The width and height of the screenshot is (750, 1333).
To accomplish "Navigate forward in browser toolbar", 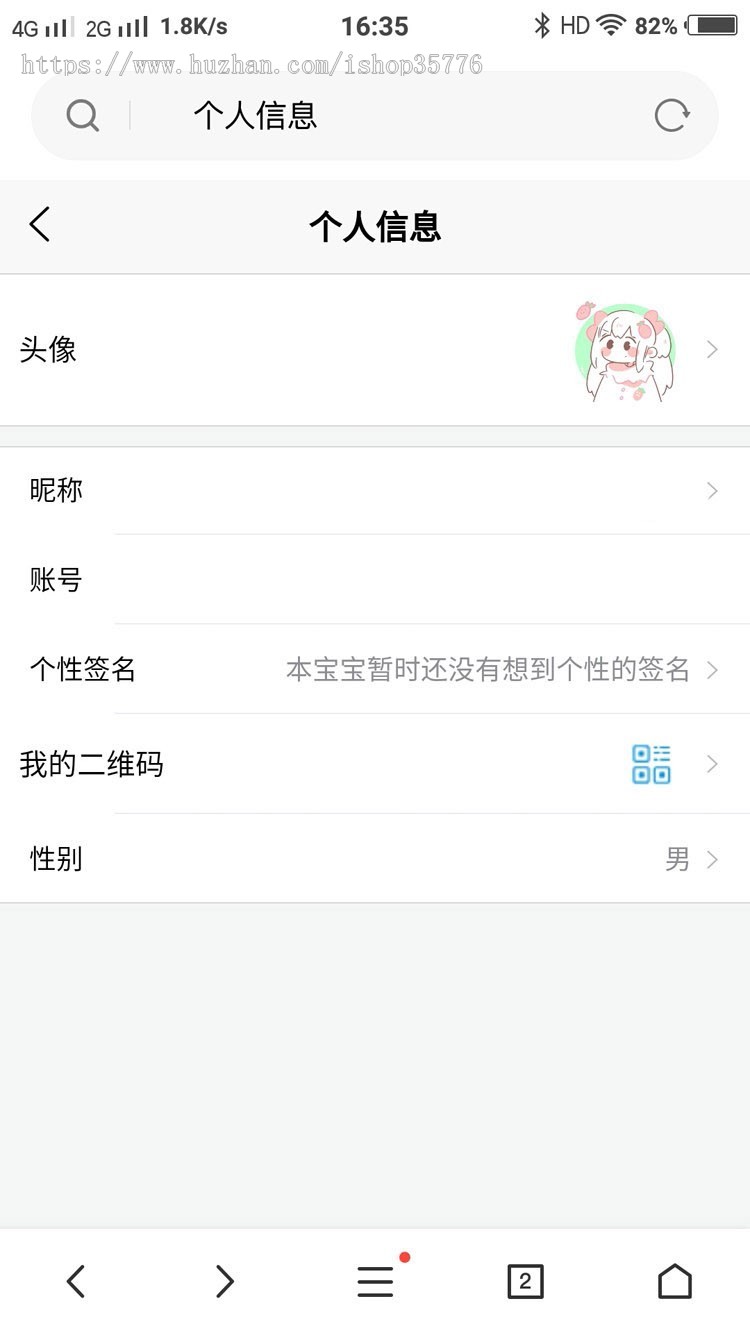I will pyautogui.click(x=225, y=1281).
